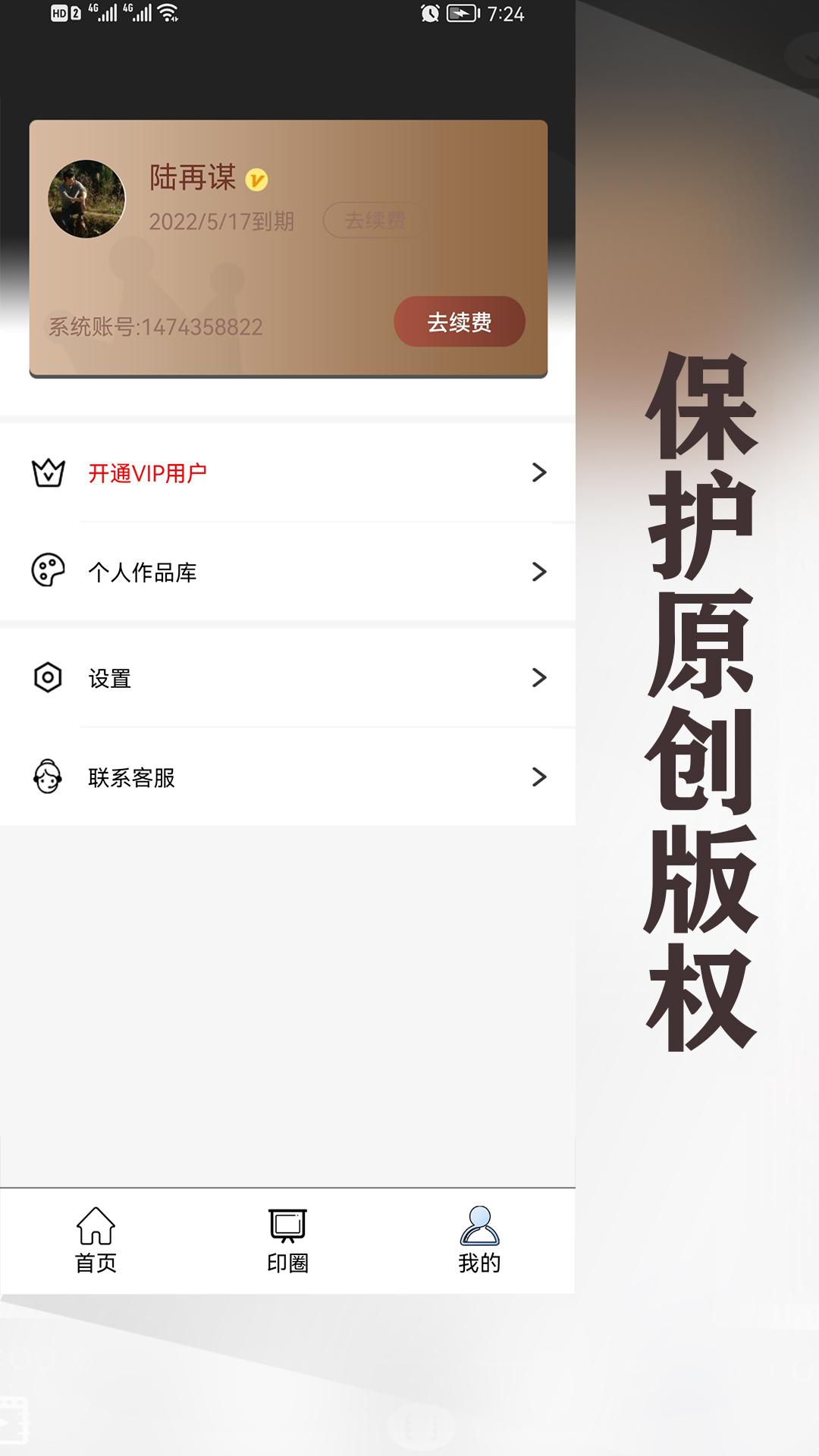The width and height of the screenshot is (819, 1456).
Task: Switch to the 印圈 tab
Action: coord(287,1236)
